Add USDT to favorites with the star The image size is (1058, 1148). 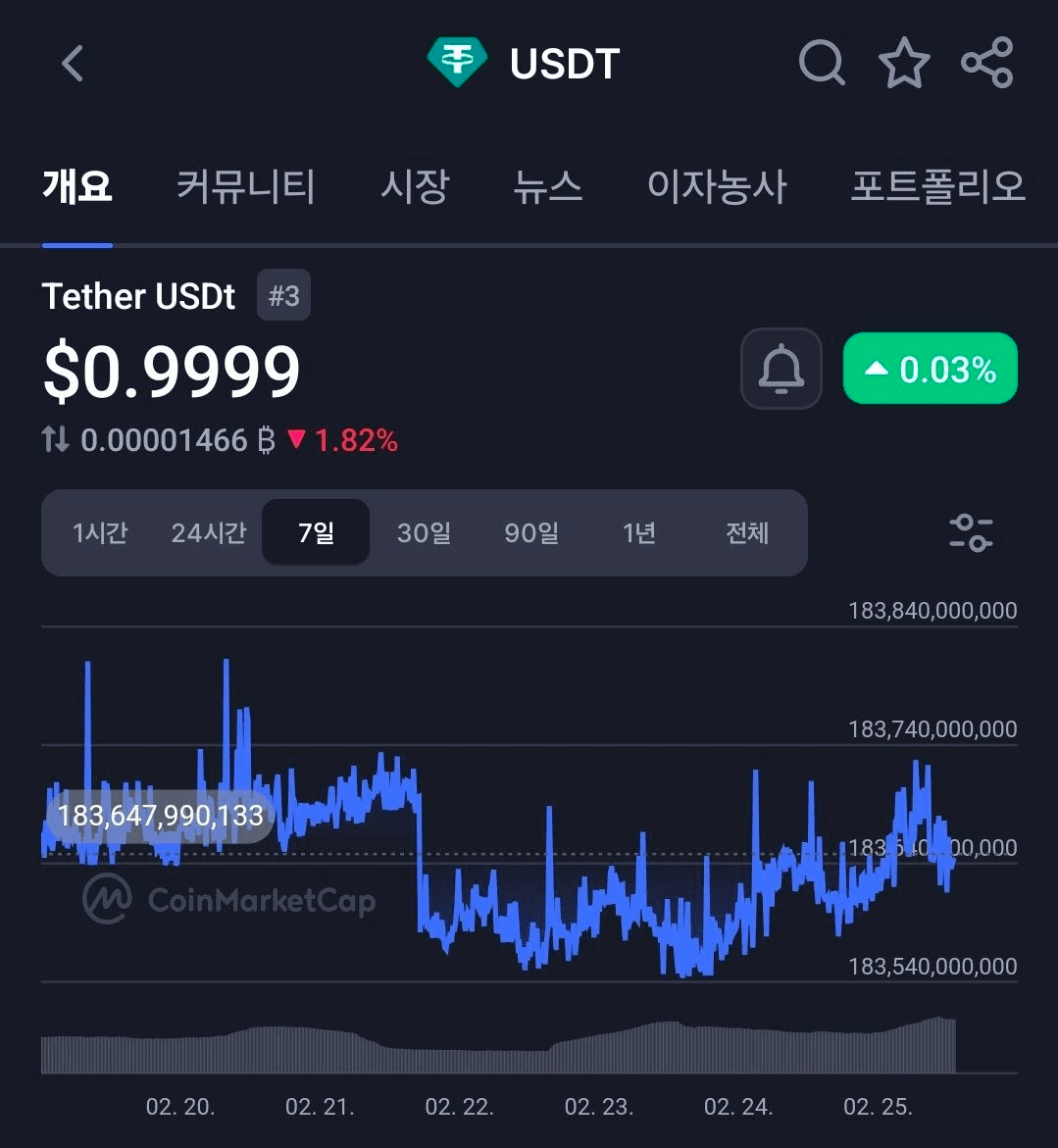click(x=903, y=64)
